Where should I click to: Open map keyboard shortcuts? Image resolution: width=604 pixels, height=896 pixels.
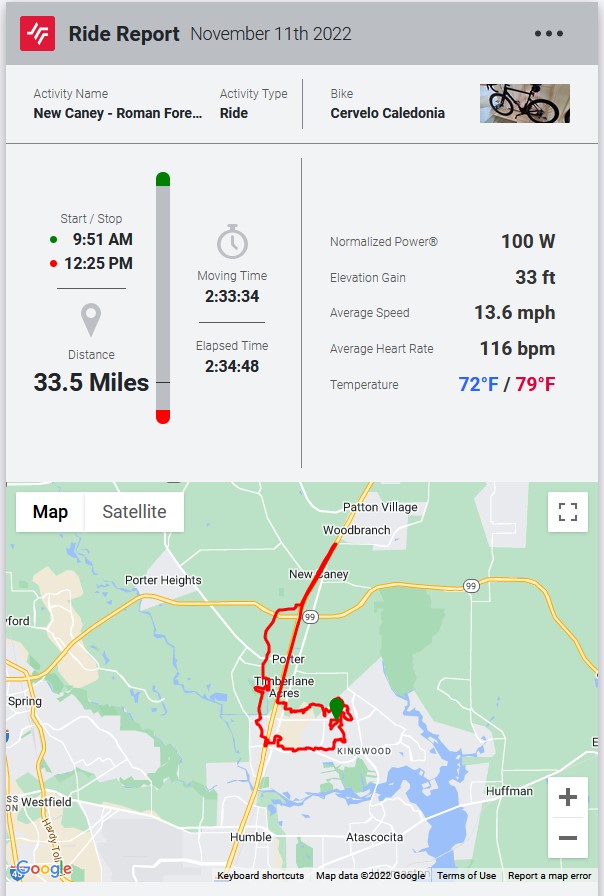[260, 876]
